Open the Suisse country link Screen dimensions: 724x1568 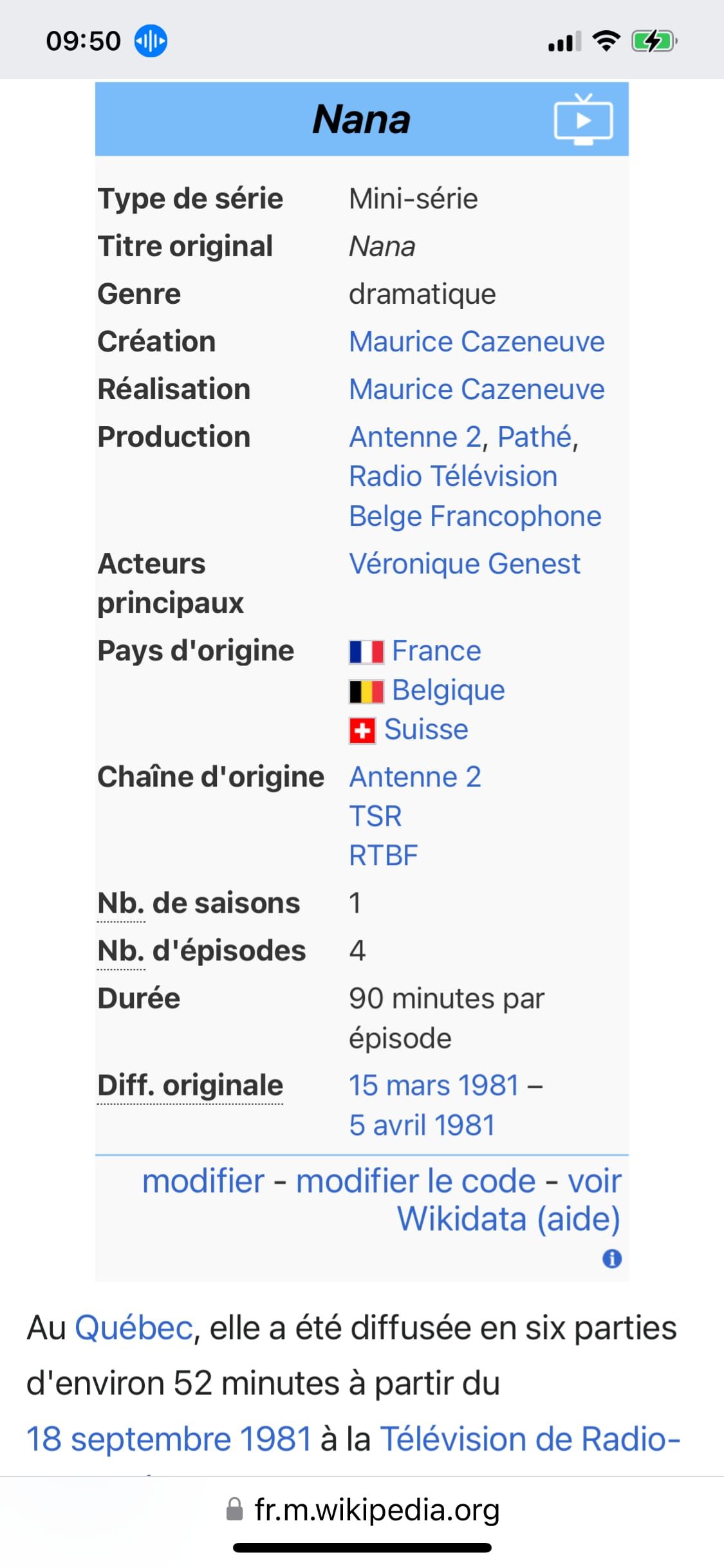click(x=426, y=730)
